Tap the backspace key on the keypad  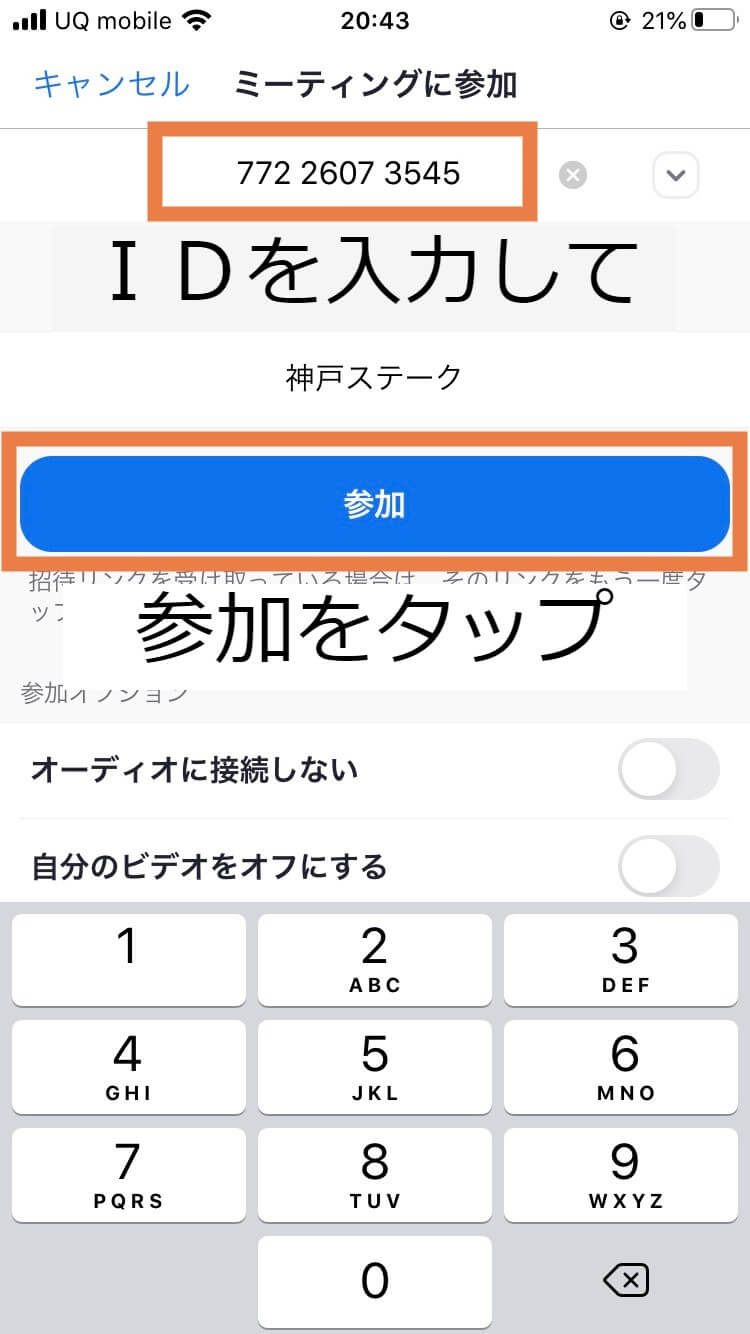[626, 1280]
